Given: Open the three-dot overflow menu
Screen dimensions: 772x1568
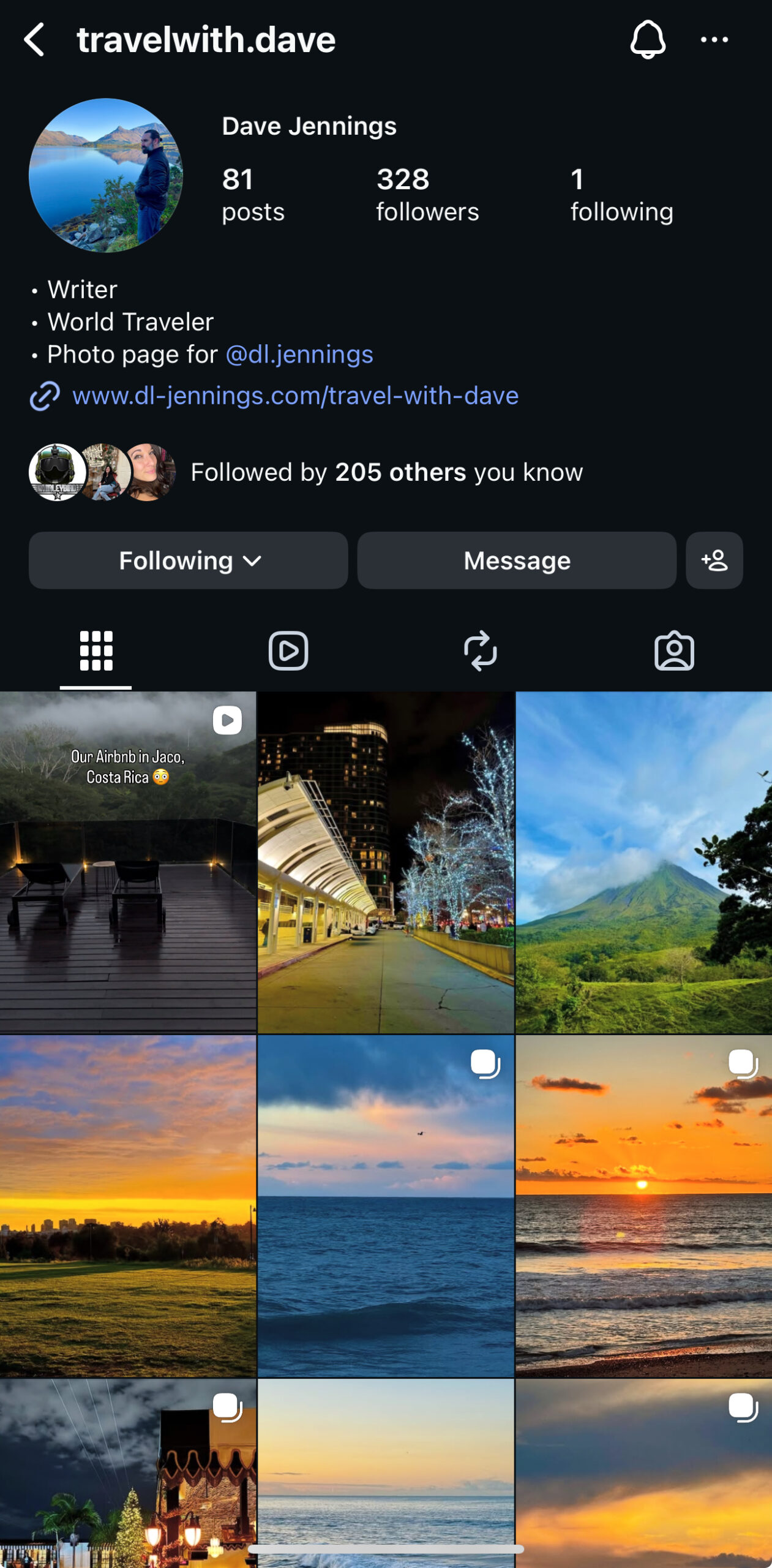Looking at the screenshot, I should click(x=714, y=40).
